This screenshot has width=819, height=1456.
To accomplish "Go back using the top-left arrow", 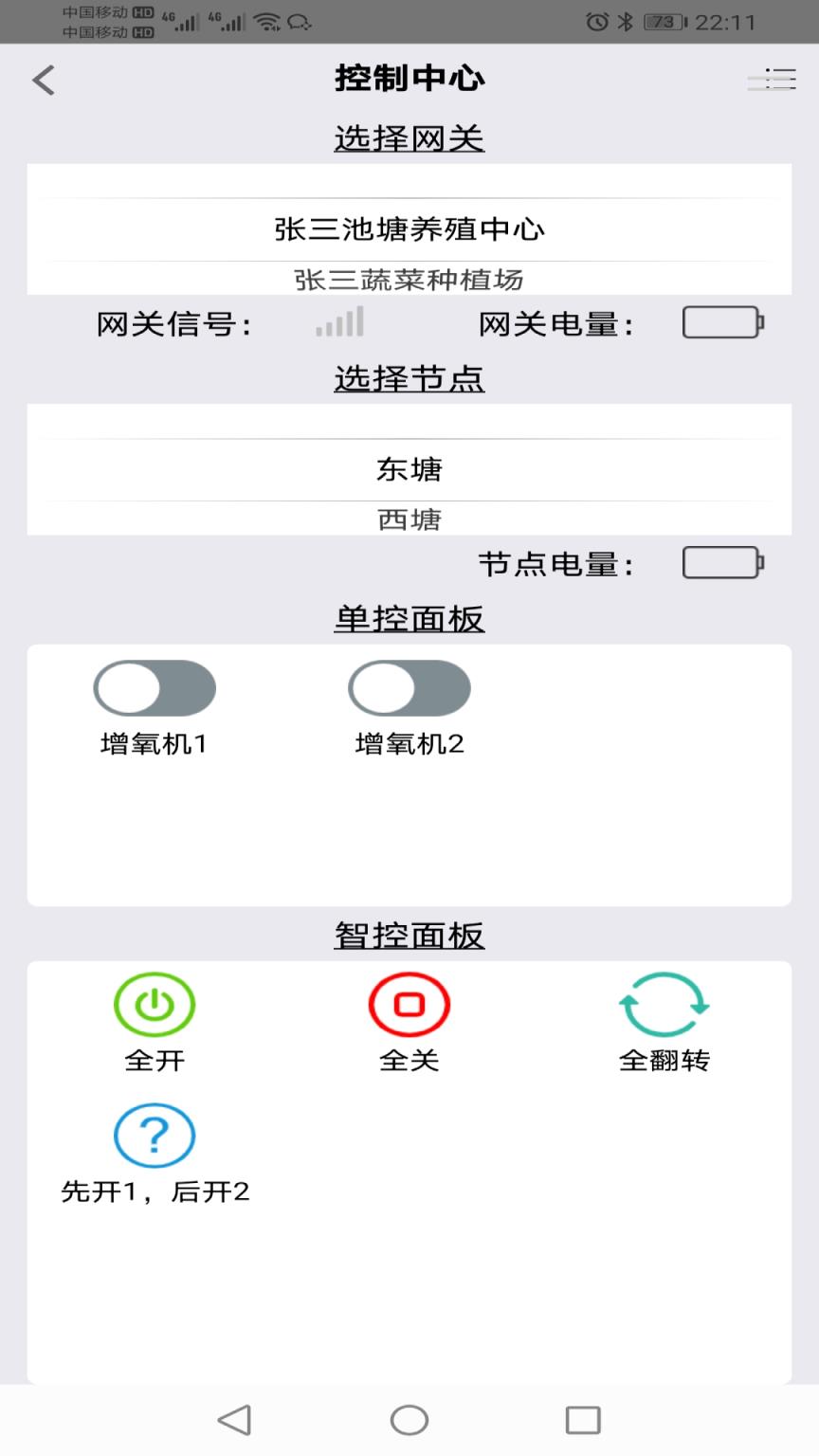I will click(x=42, y=80).
